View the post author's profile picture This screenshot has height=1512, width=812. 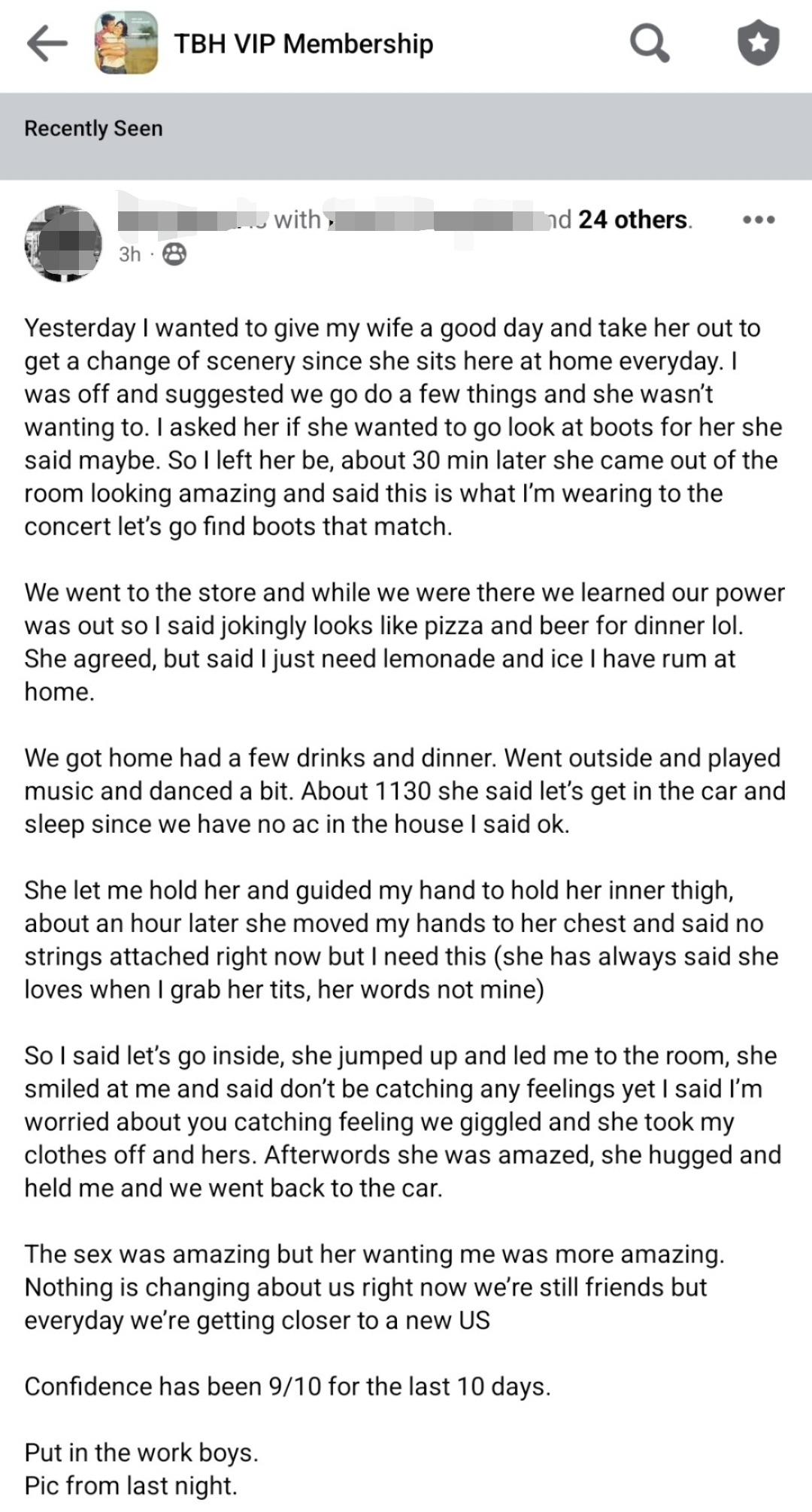pos(63,243)
